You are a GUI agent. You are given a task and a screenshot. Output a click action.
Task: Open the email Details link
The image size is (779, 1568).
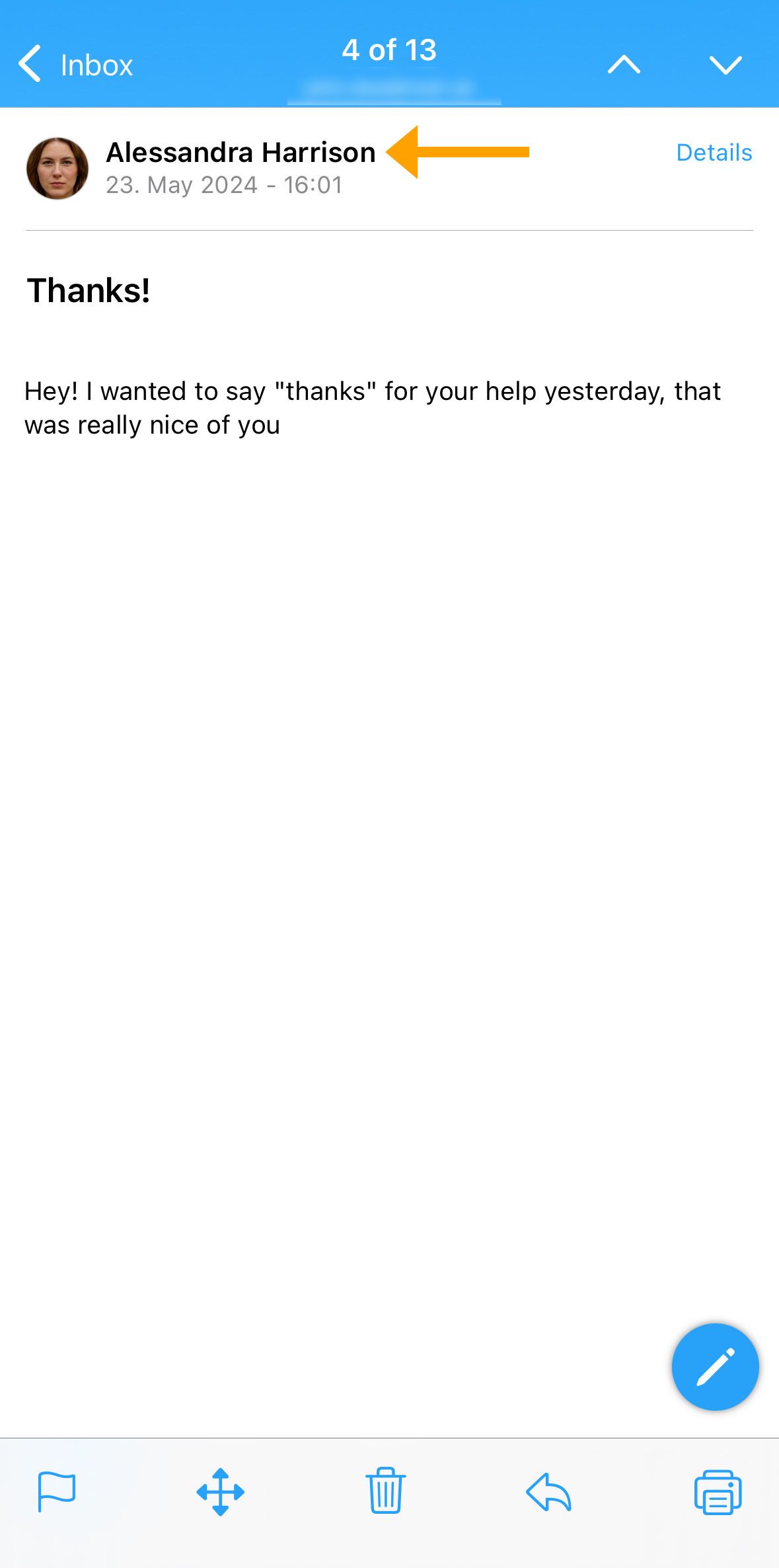(x=714, y=153)
